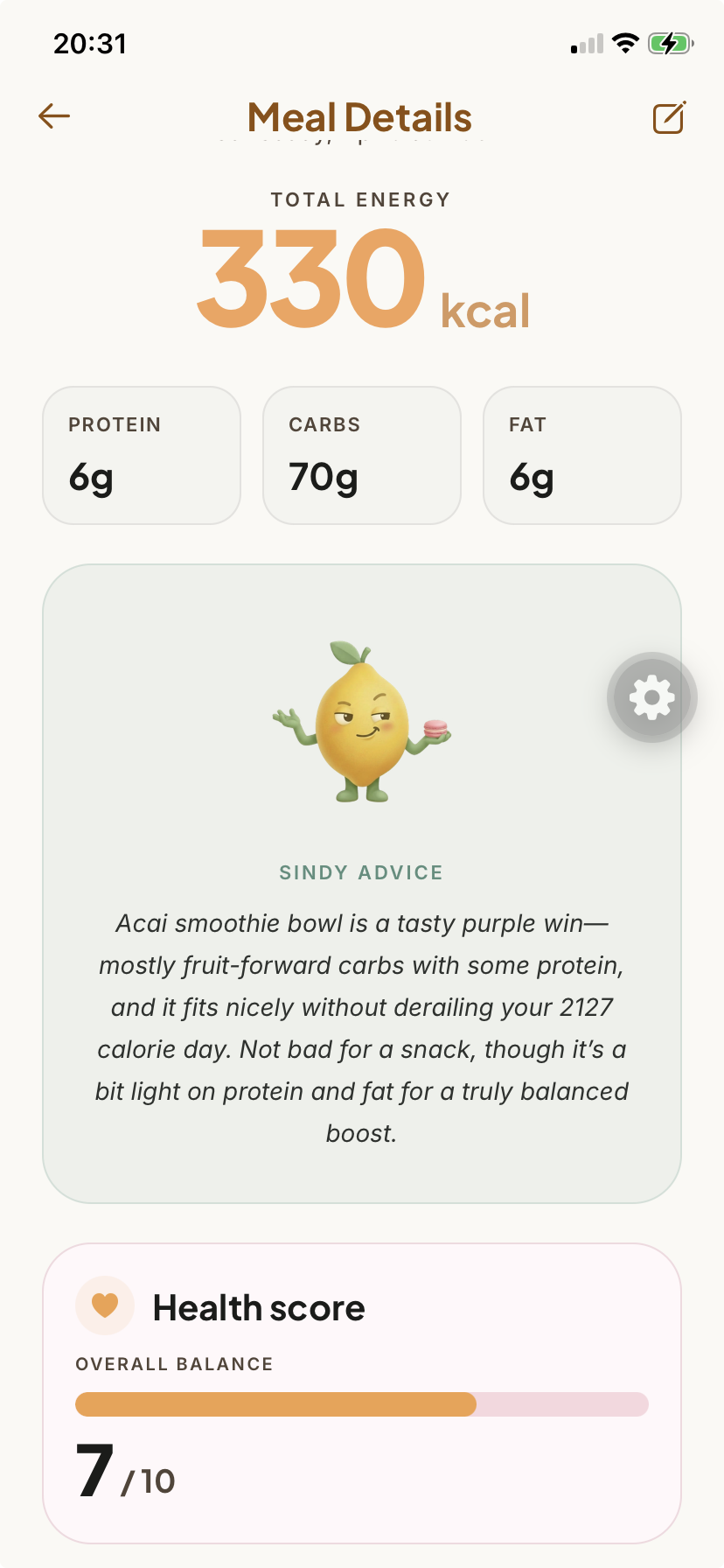Select the FAT 6g card
This screenshot has height=1568, width=724.
point(581,455)
